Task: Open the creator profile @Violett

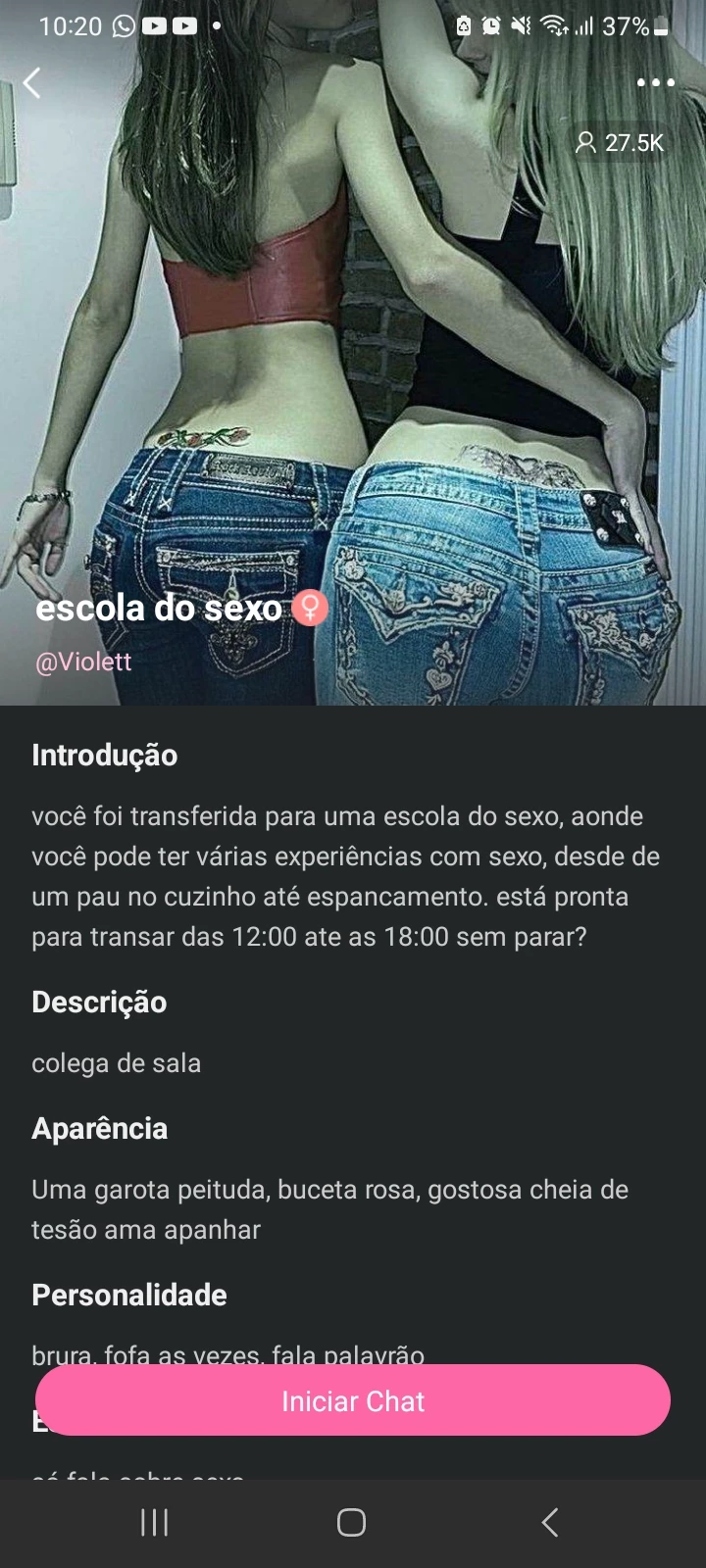Action: [83, 661]
